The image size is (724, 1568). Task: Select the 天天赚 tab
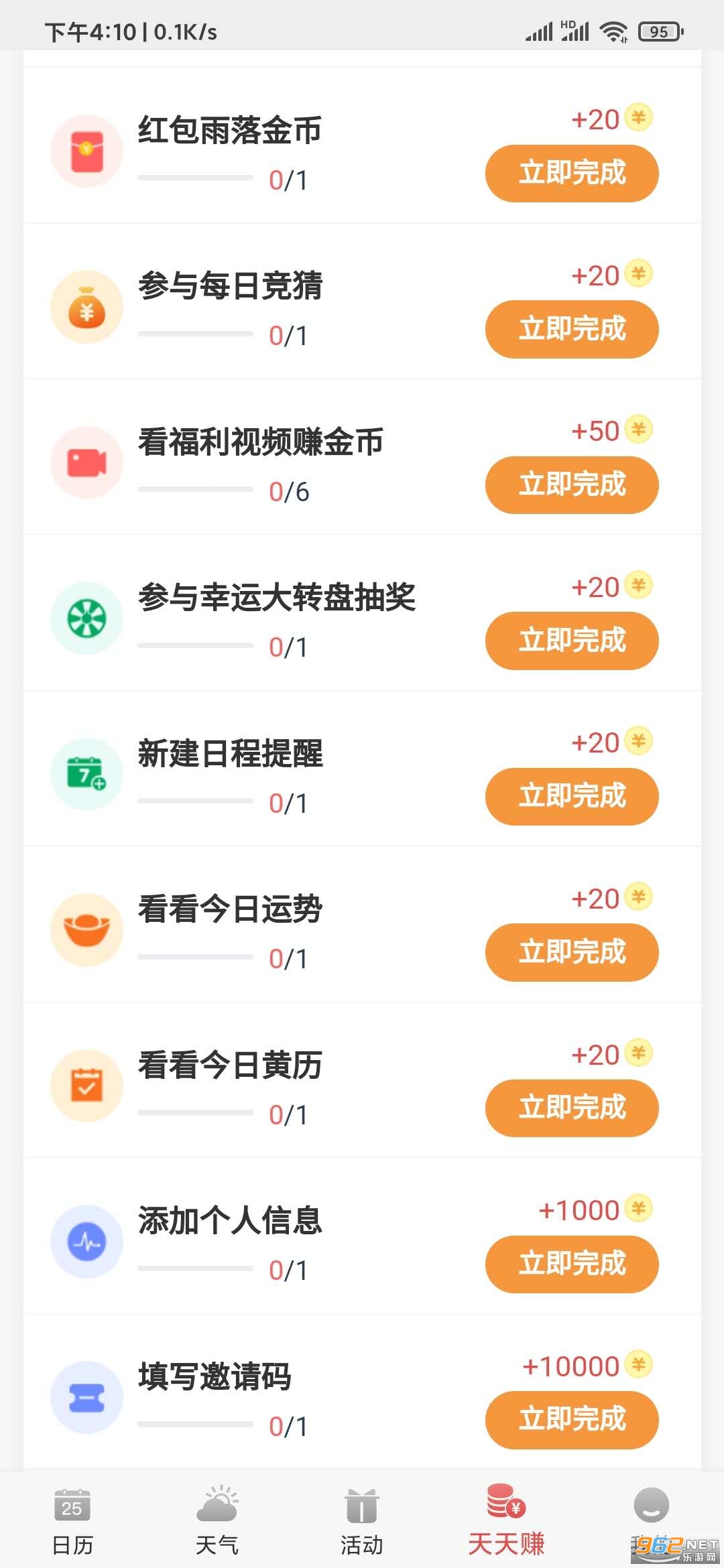coord(506,1522)
